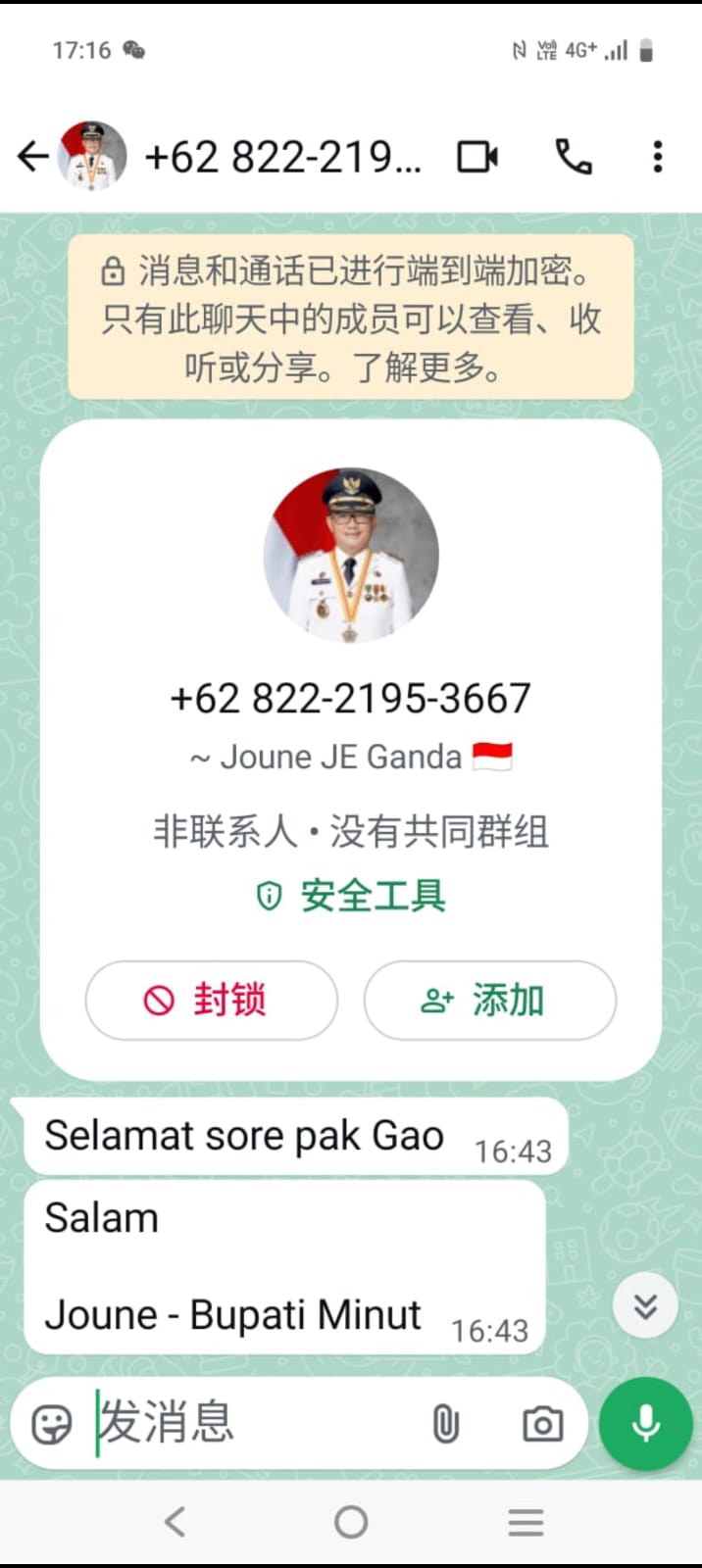Open 安全工具 safety tools
Viewport: 702px width, 1568px height.
click(351, 896)
